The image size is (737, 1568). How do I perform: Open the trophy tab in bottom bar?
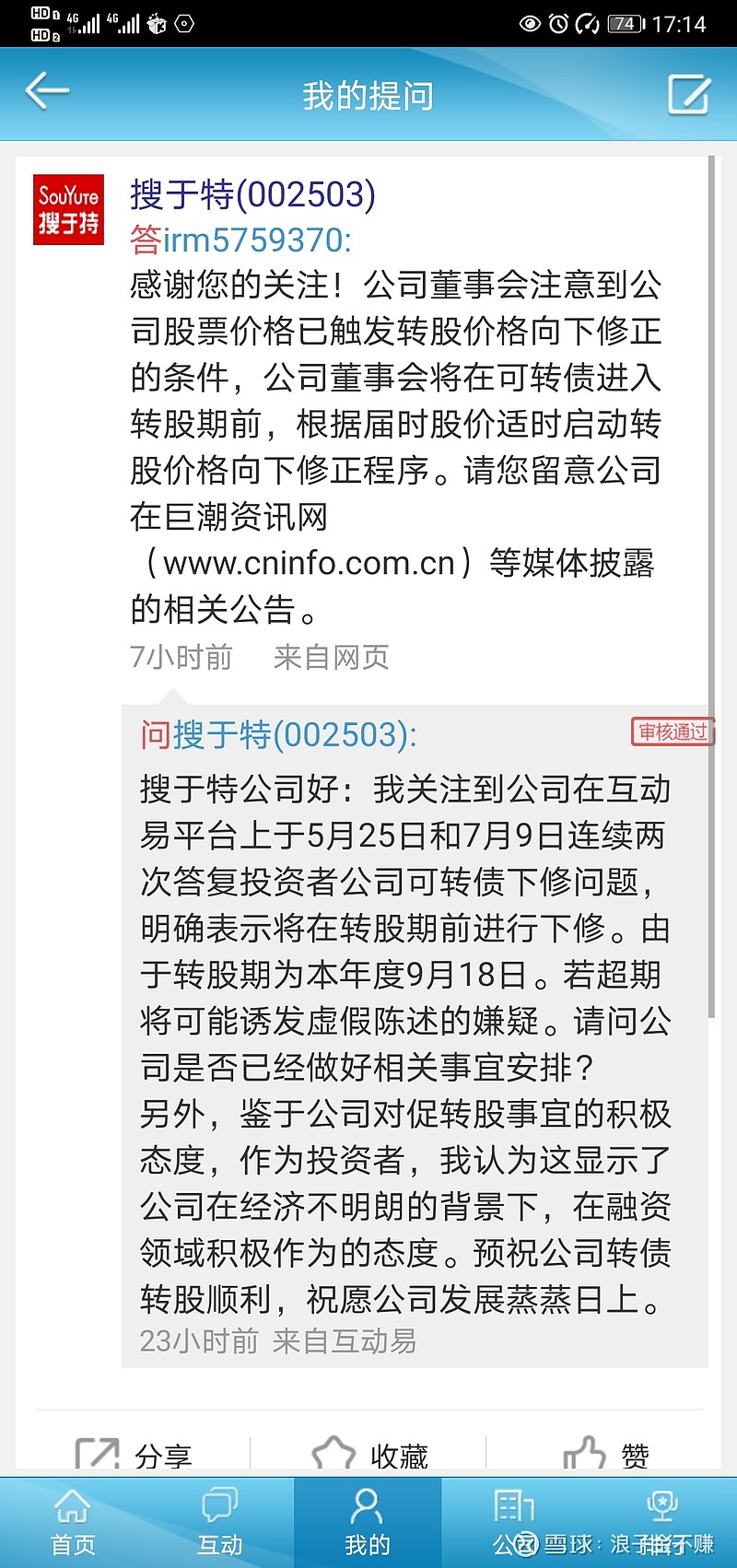pyautogui.click(x=662, y=1523)
